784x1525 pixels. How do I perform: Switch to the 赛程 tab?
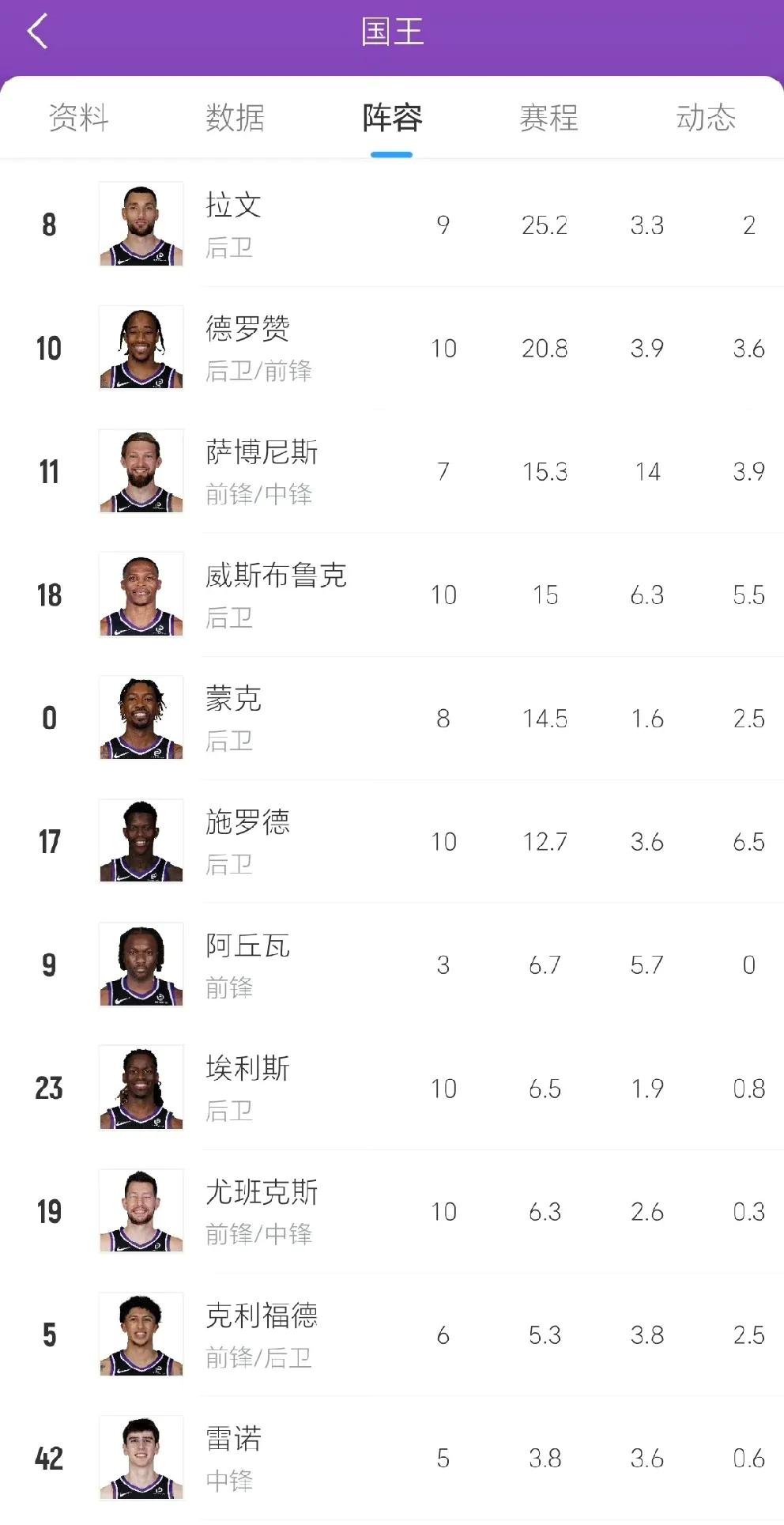click(548, 118)
